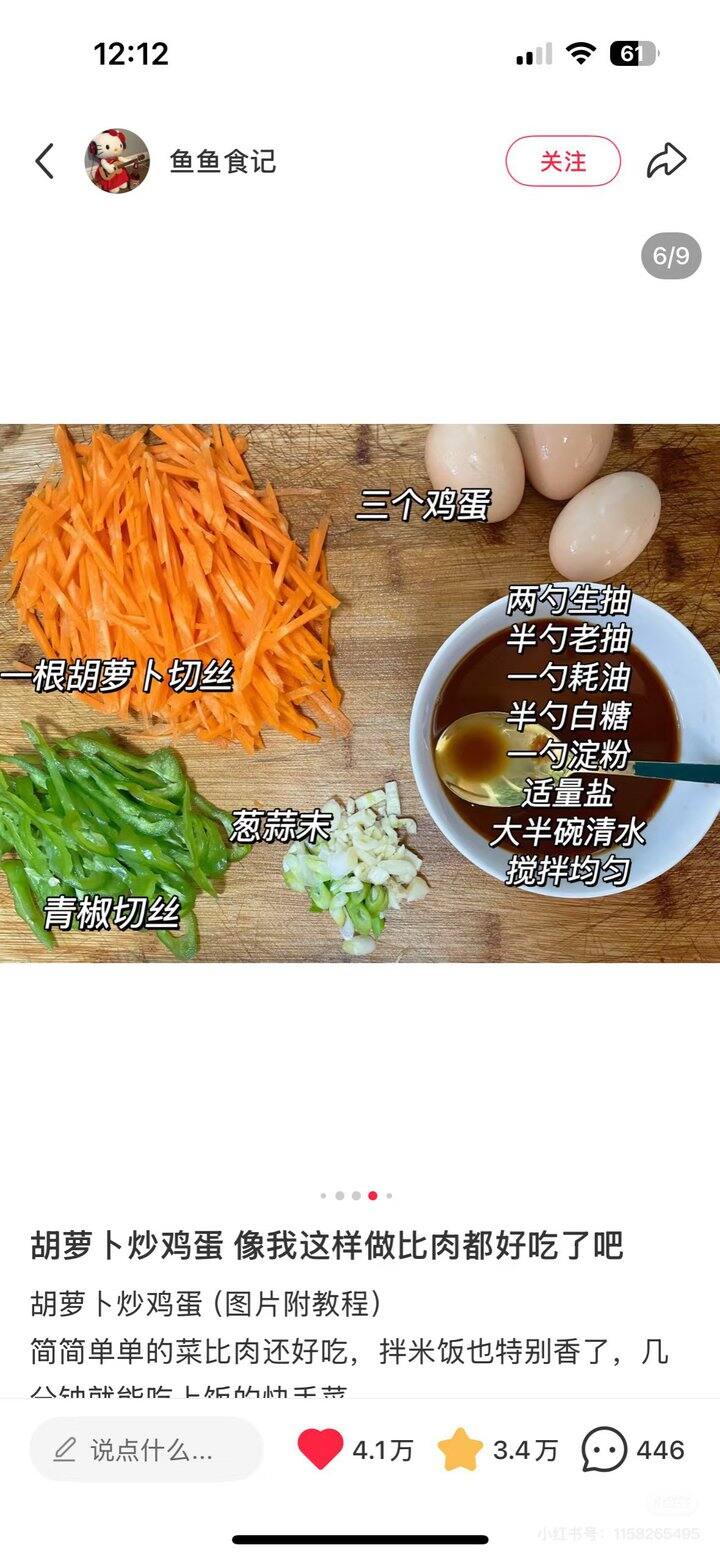Open the comments via the speech bubble icon
Viewport: 720px width, 1559px height.
tap(604, 1449)
